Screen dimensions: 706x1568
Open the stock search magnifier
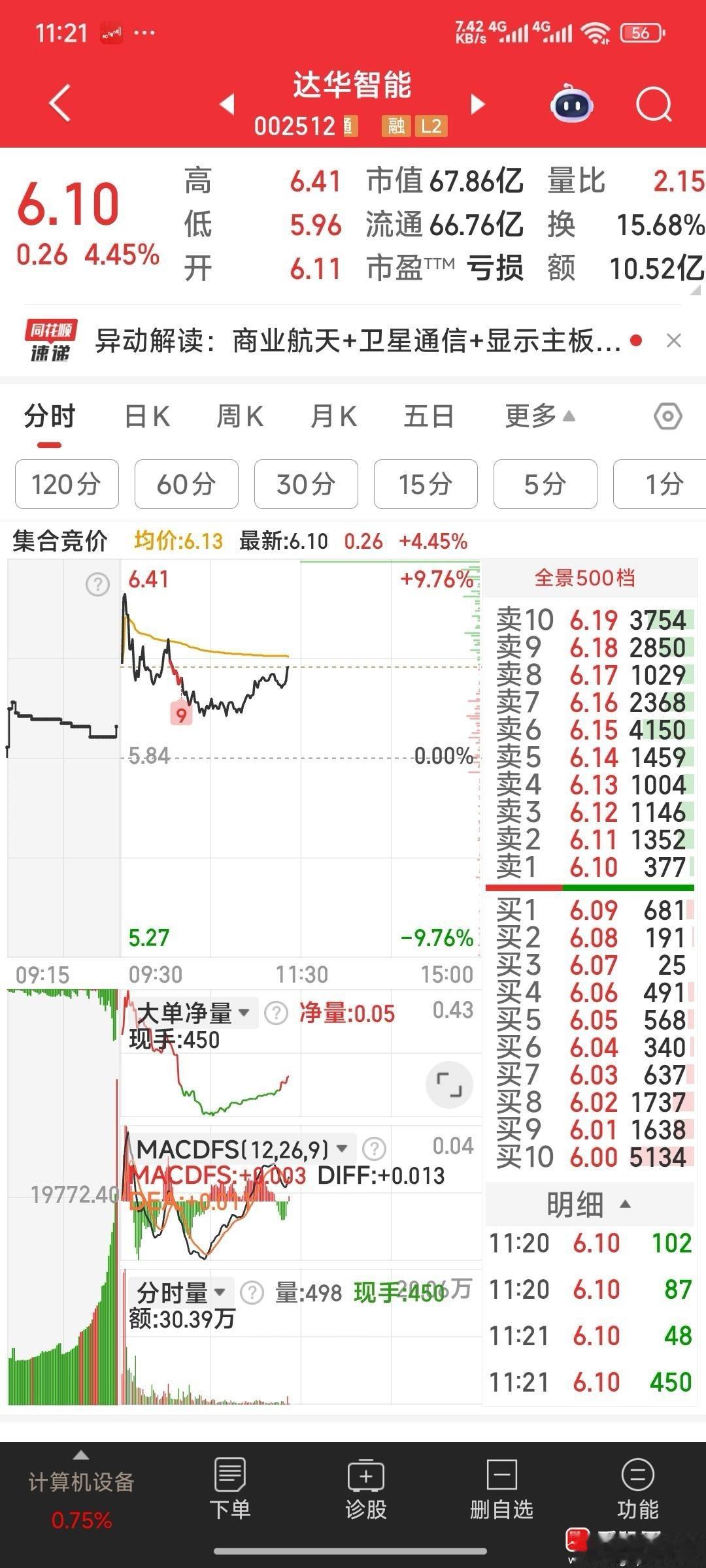(x=656, y=105)
